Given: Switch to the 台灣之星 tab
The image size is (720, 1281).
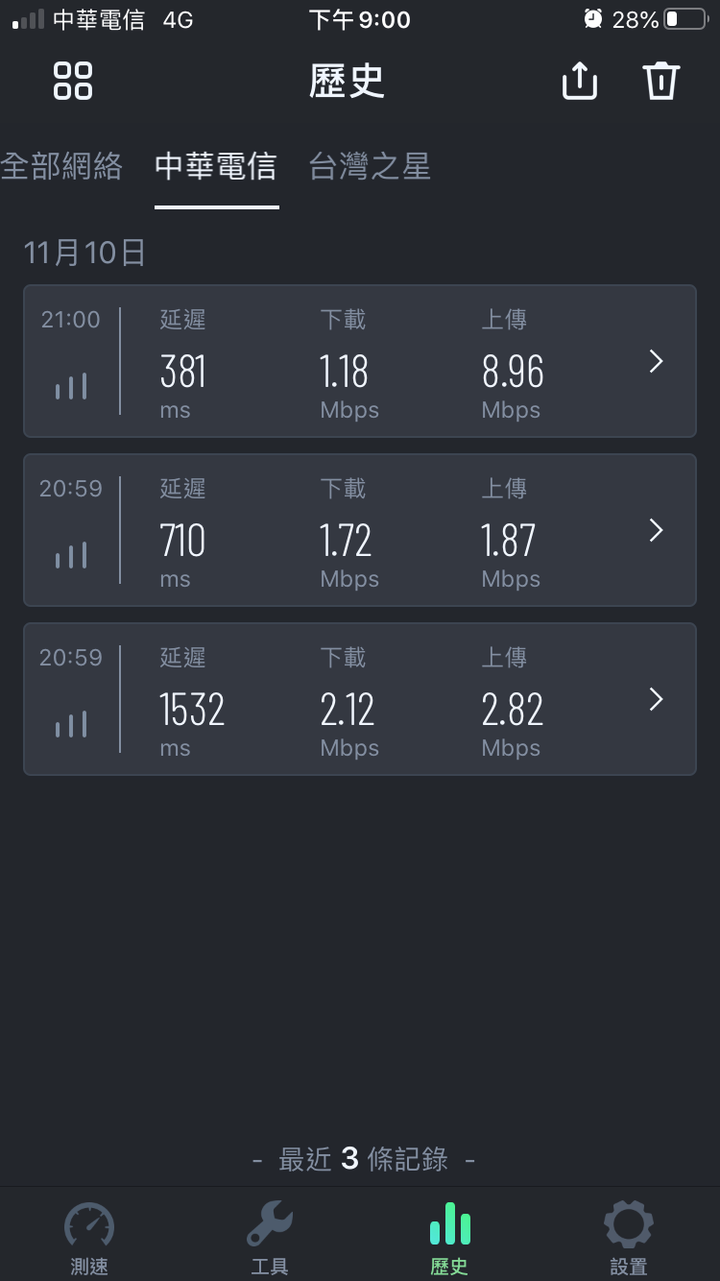Looking at the screenshot, I should pyautogui.click(x=370, y=166).
